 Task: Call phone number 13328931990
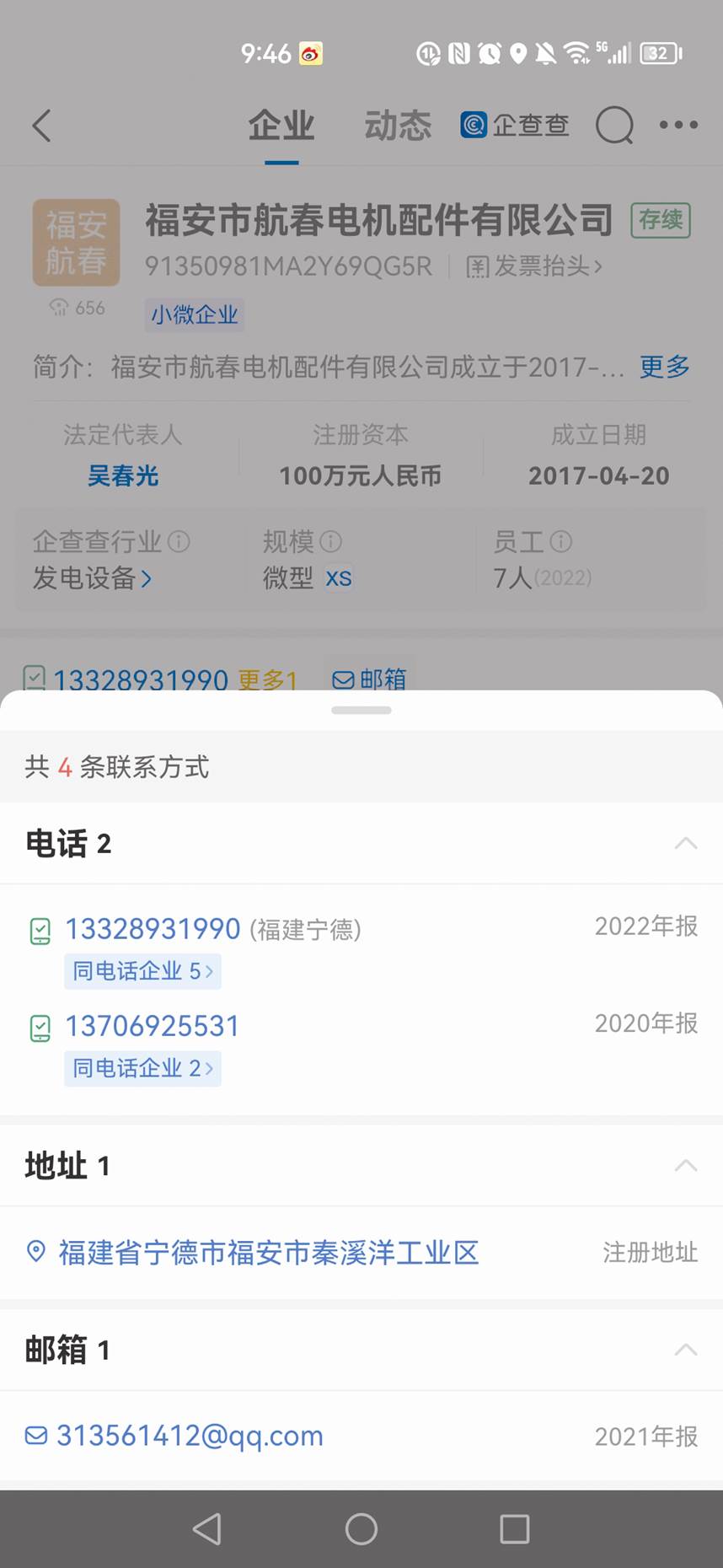tap(153, 929)
